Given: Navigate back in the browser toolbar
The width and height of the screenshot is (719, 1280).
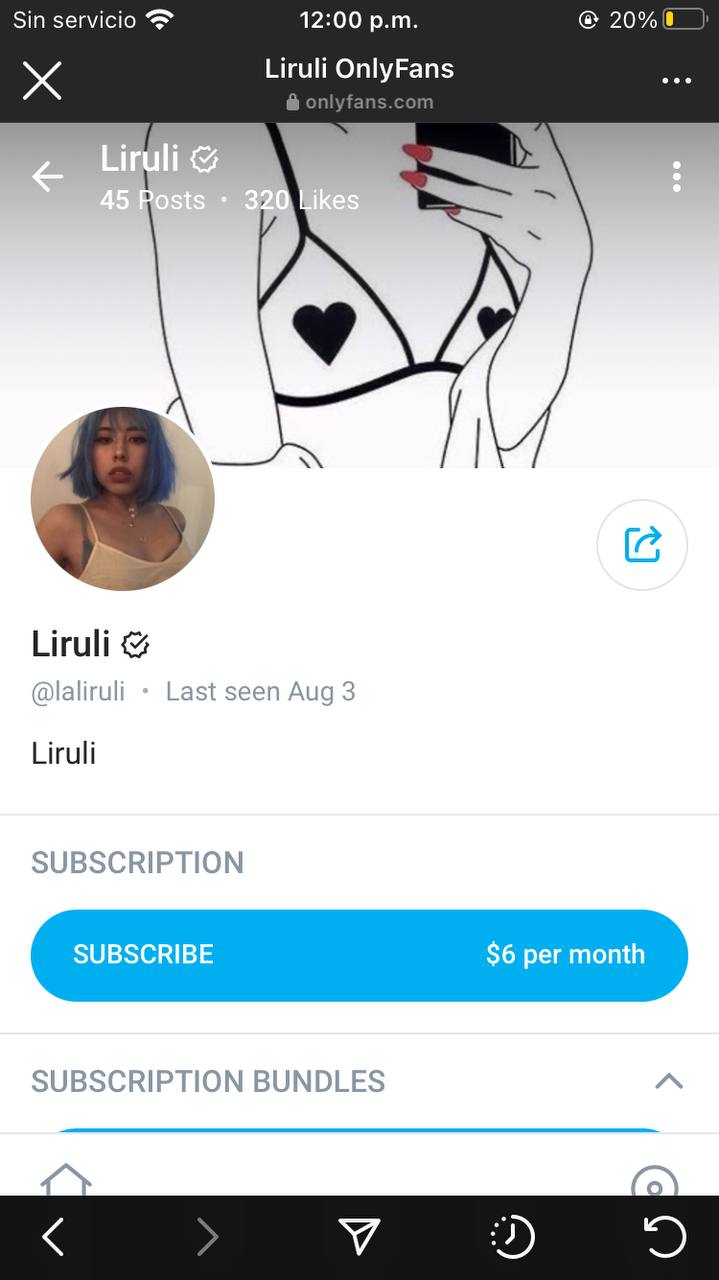Looking at the screenshot, I should (x=54, y=1237).
